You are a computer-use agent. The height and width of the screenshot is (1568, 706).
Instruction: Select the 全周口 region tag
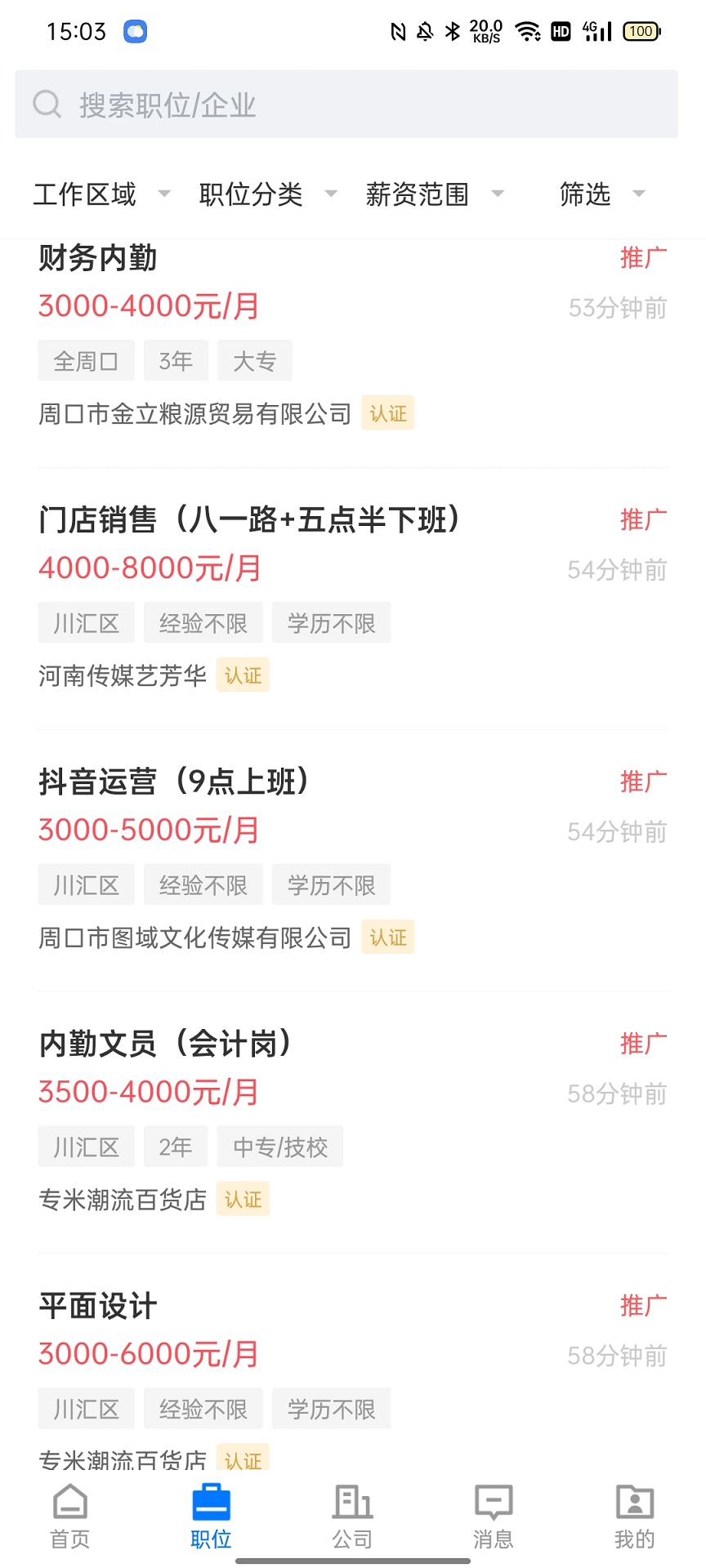pyautogui.click(x=86, y=360)
